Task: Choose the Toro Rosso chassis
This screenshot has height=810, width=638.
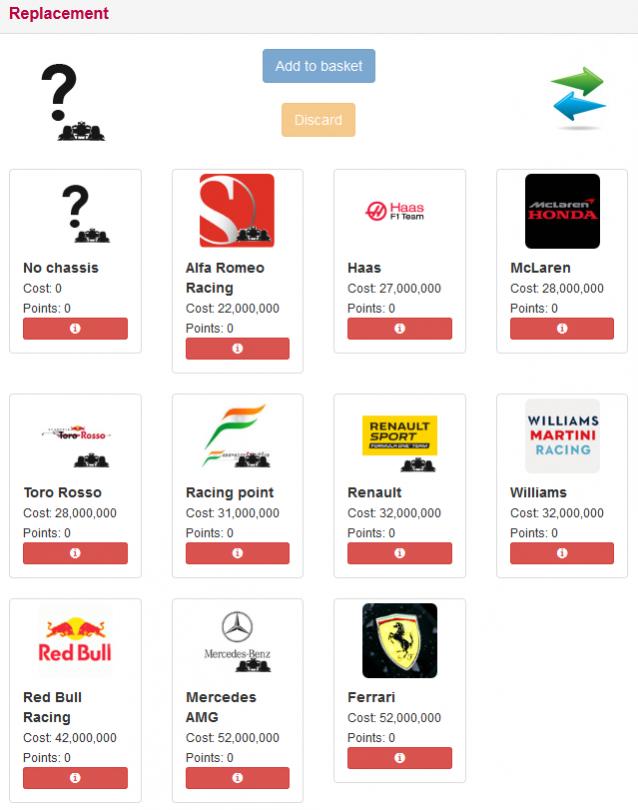Action: tap(75, 436)
